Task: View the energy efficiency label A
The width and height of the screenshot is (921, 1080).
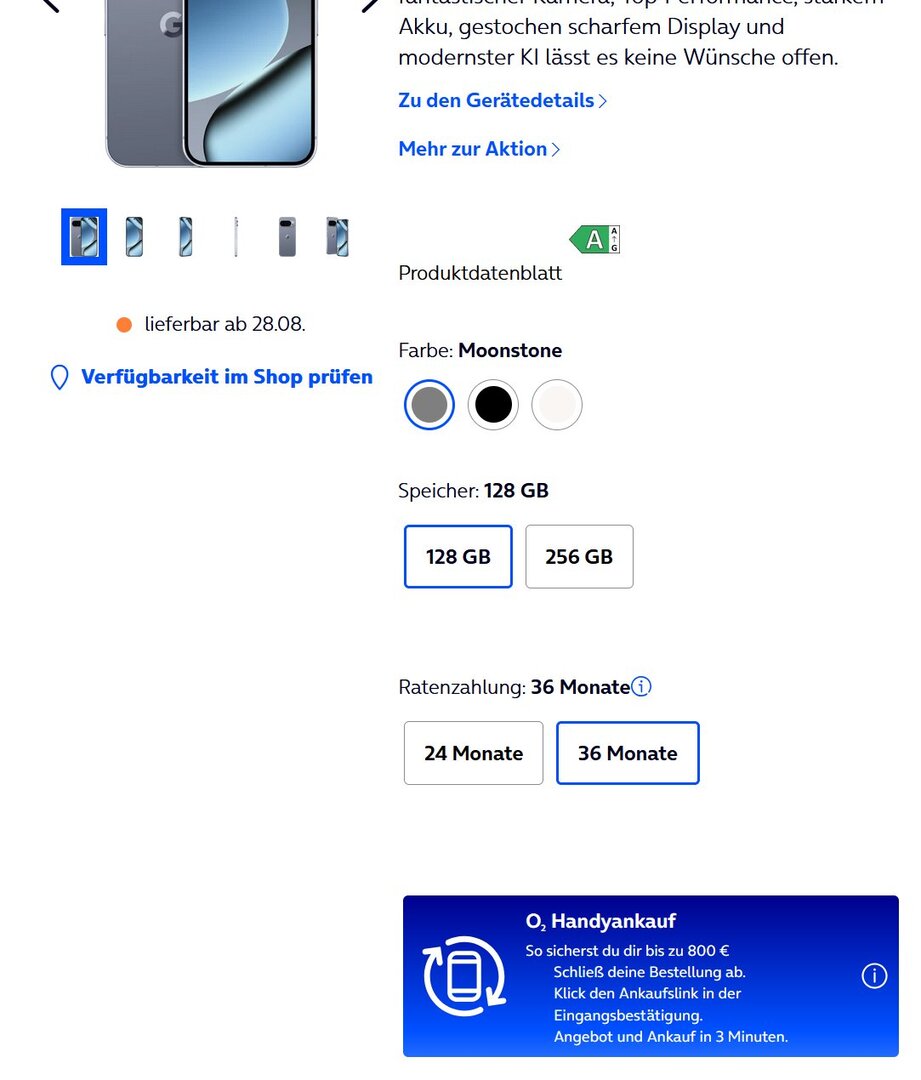Action: (595, 239)
